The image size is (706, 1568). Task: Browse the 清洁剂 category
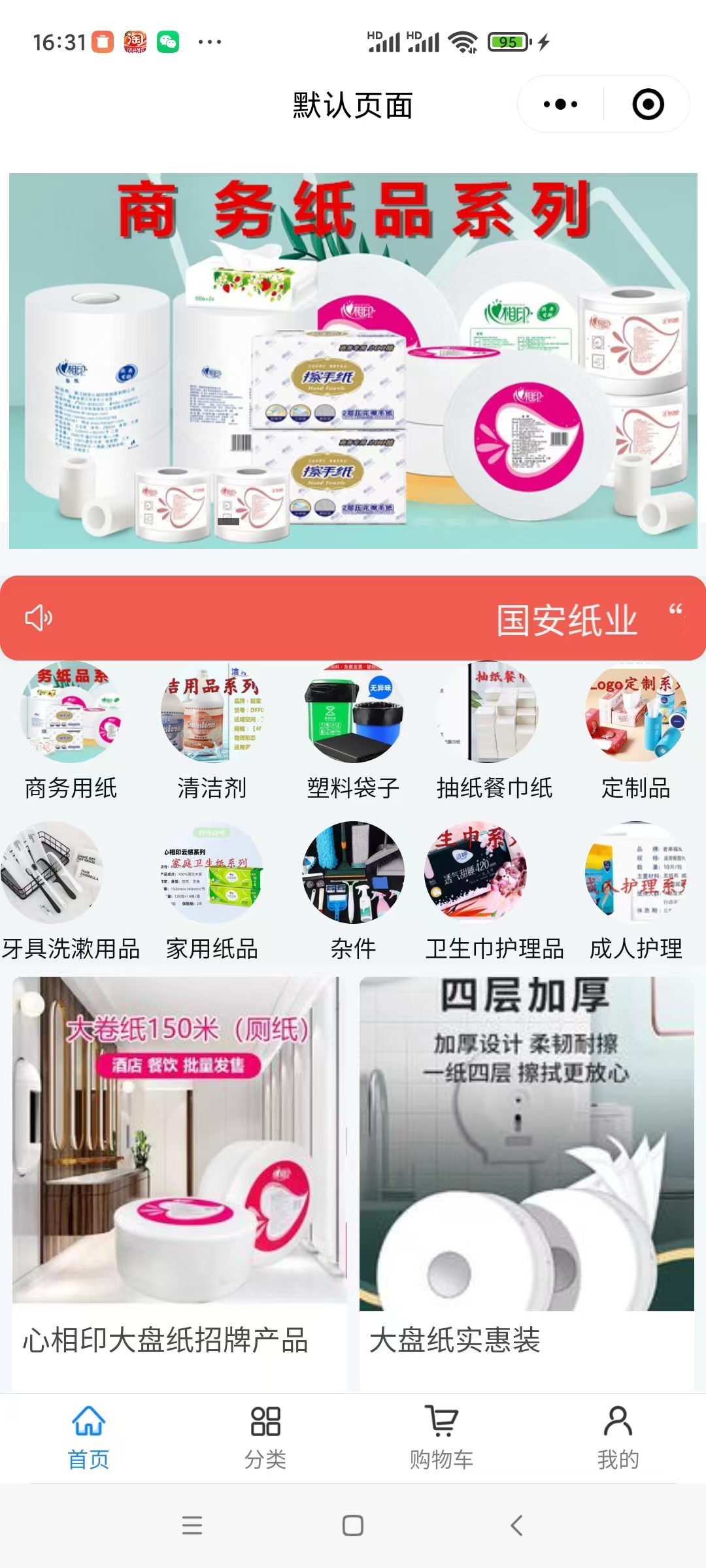(x=212, y=732)
